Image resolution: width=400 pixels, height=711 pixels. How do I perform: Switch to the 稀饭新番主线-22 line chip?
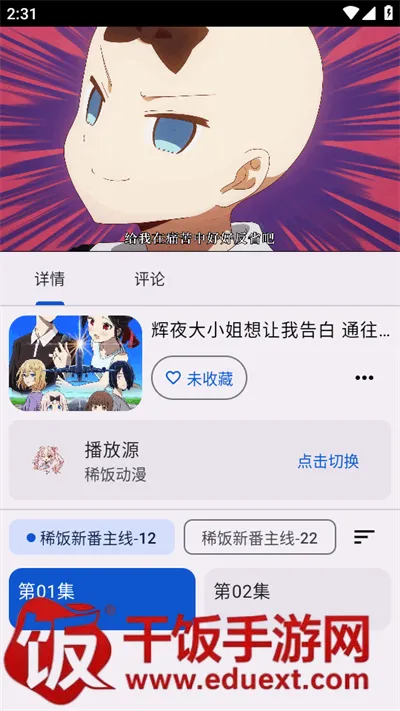click(x=259, y=537)
